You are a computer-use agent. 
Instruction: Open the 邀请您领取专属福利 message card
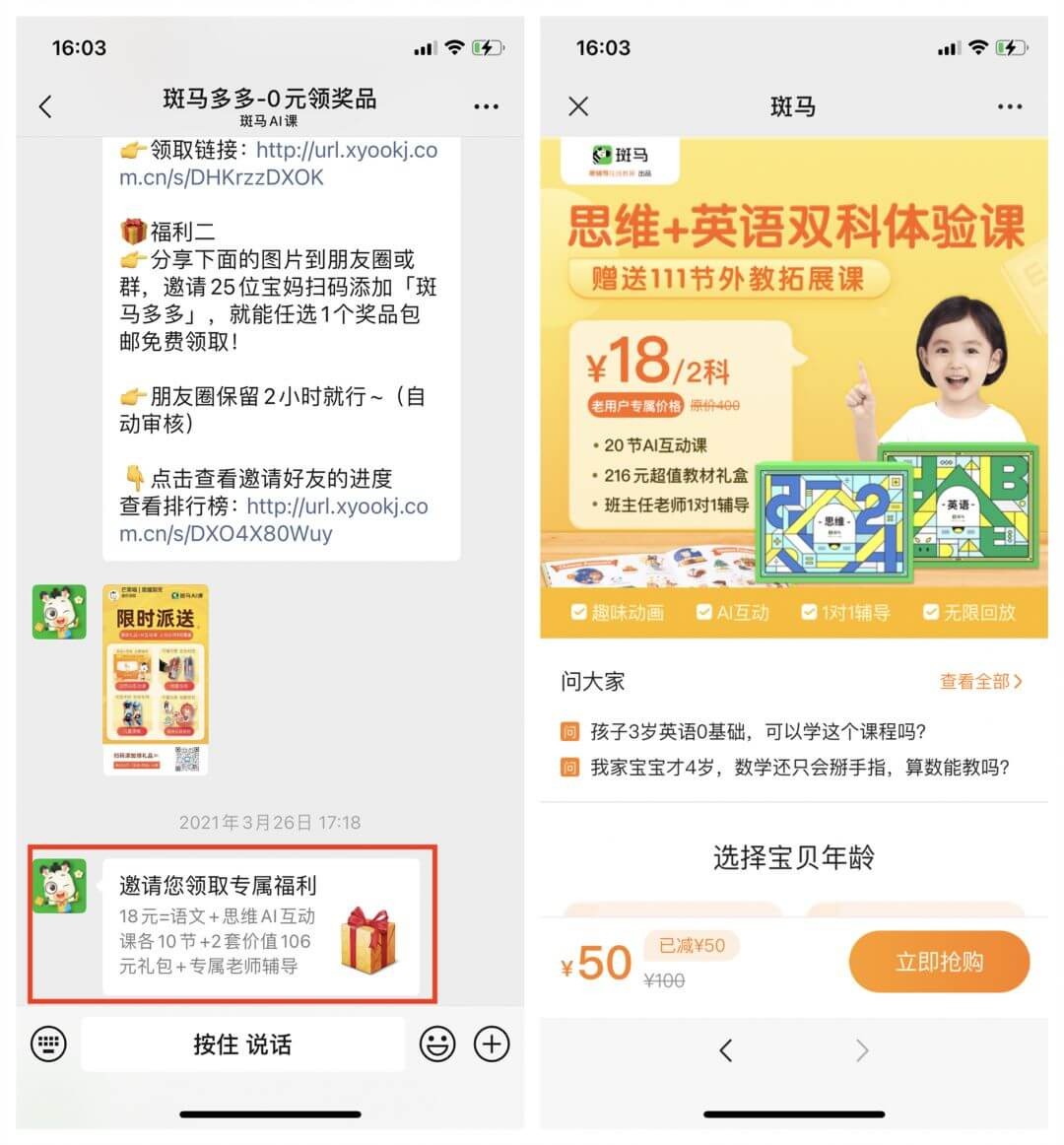[260, 925]
